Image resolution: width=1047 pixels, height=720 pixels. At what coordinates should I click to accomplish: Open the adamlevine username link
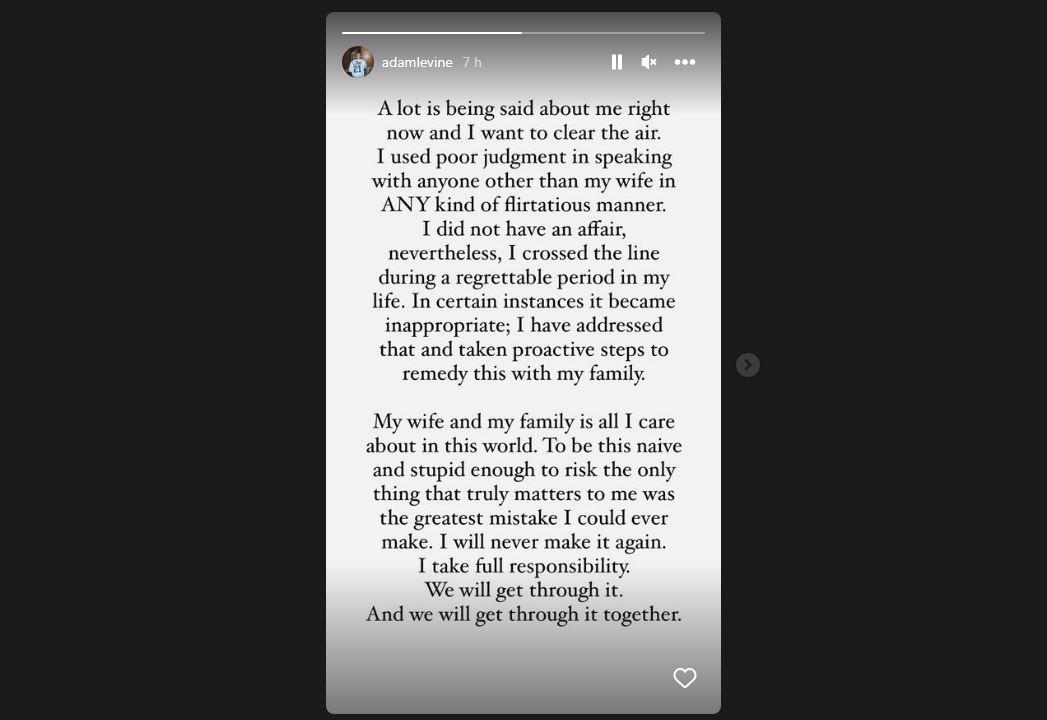[x=417, y=62]
